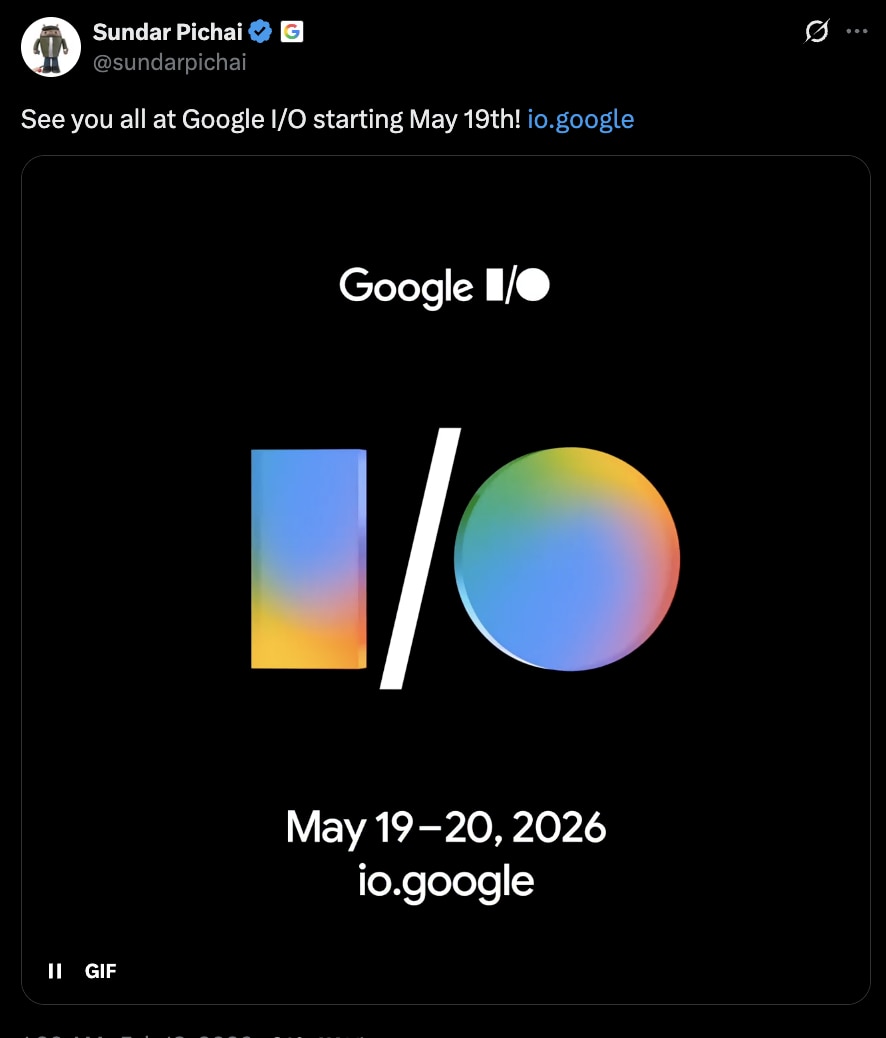
Task: Open the Google I/O animation full screen
Action: tap(446, 580)
